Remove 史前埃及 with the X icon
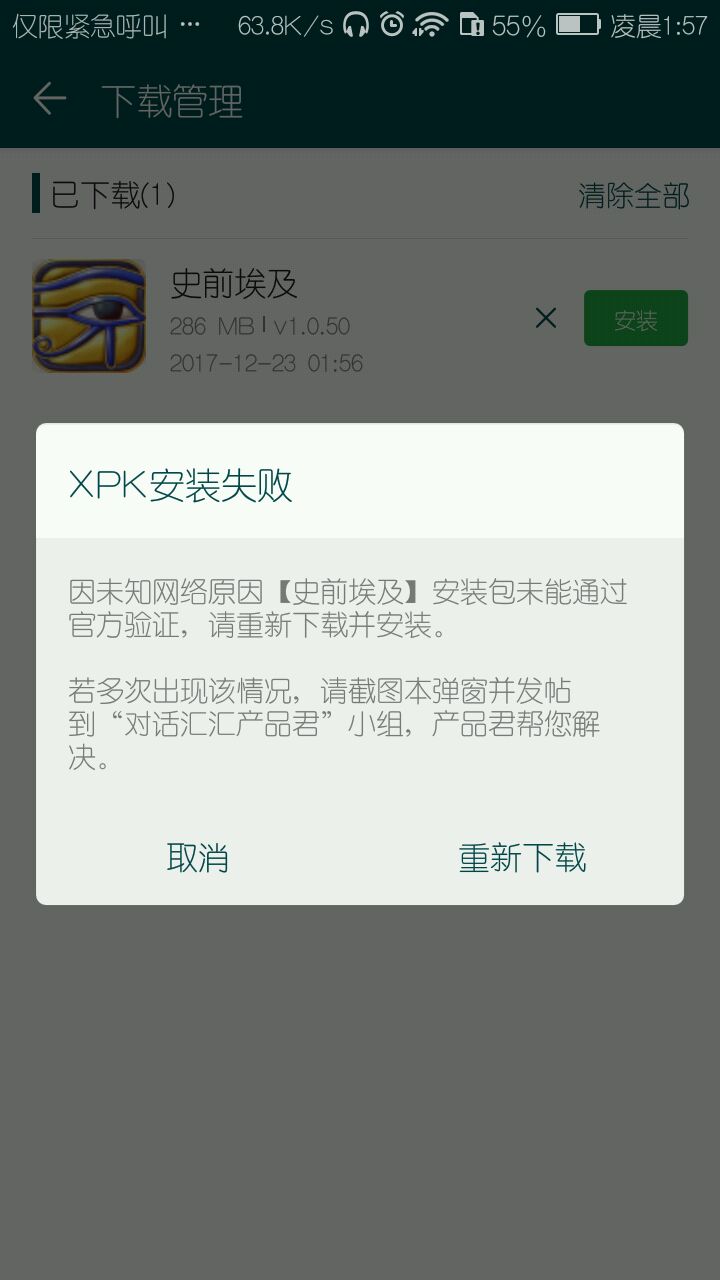The width and height of the screenshot is (720, 1280). click(546, 318)
